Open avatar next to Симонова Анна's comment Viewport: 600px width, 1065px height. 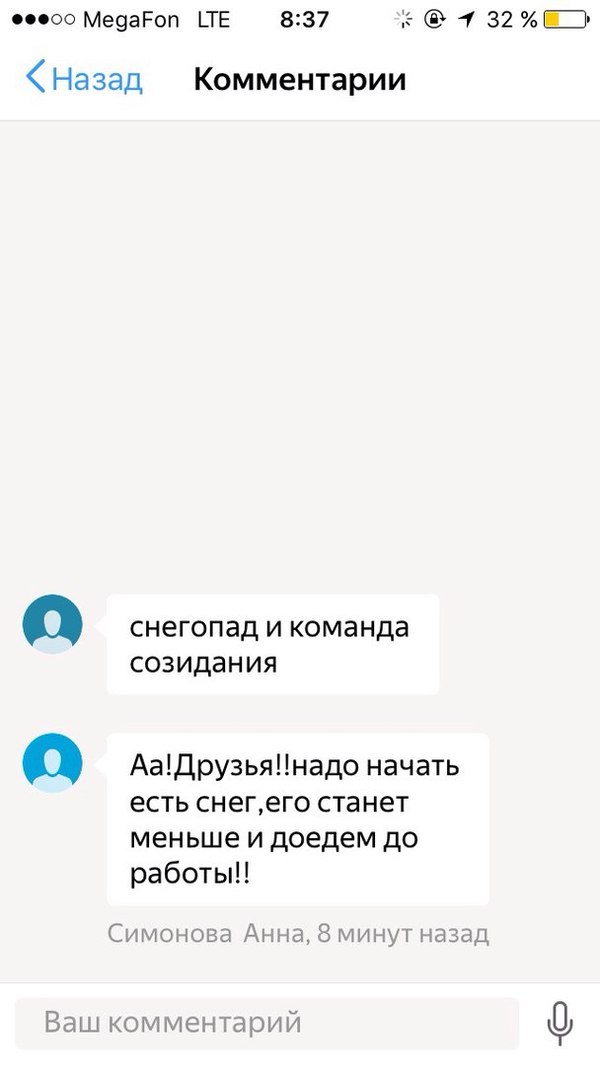[x=52, y=763]
